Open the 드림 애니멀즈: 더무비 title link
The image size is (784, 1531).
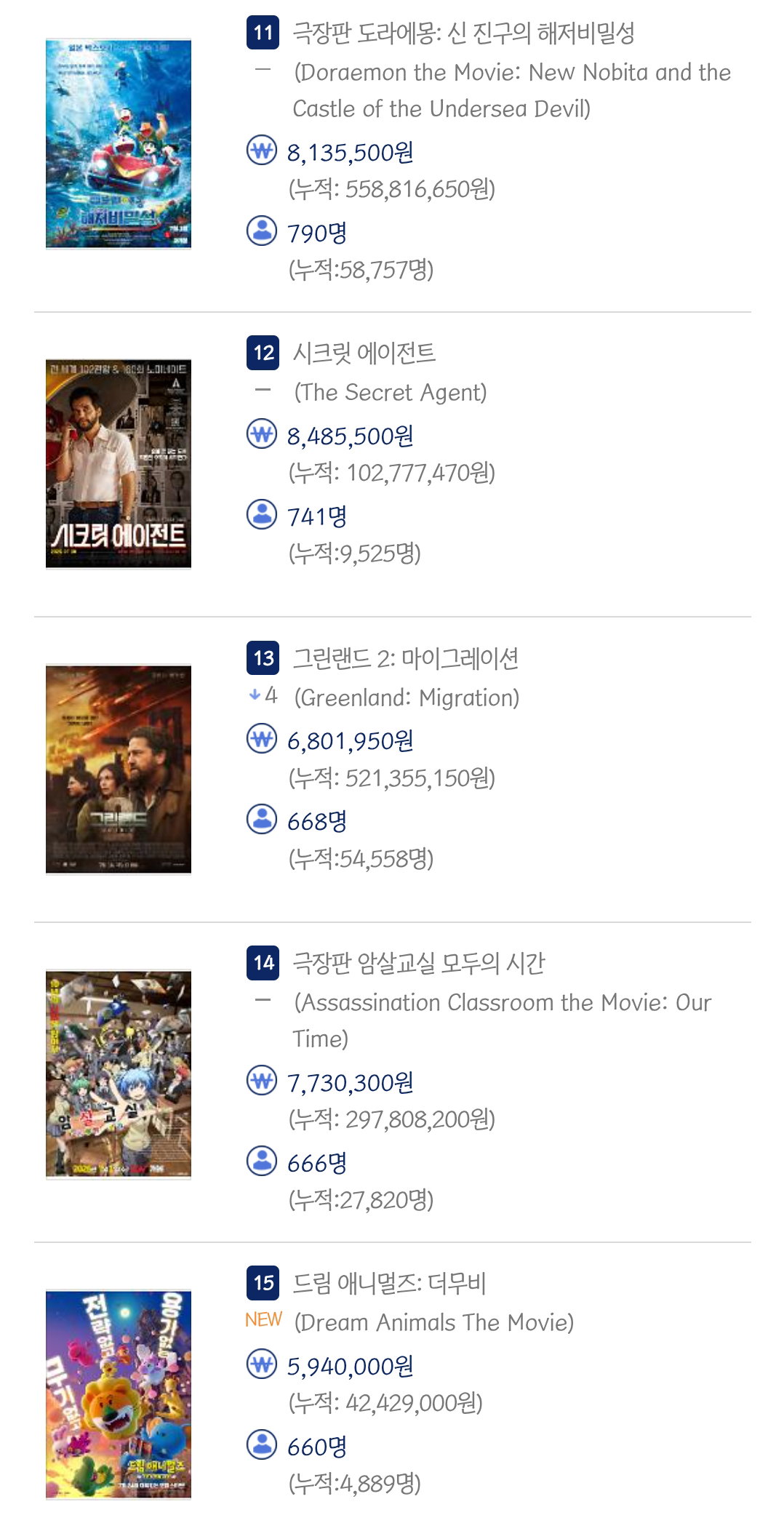pos(389,1283)
